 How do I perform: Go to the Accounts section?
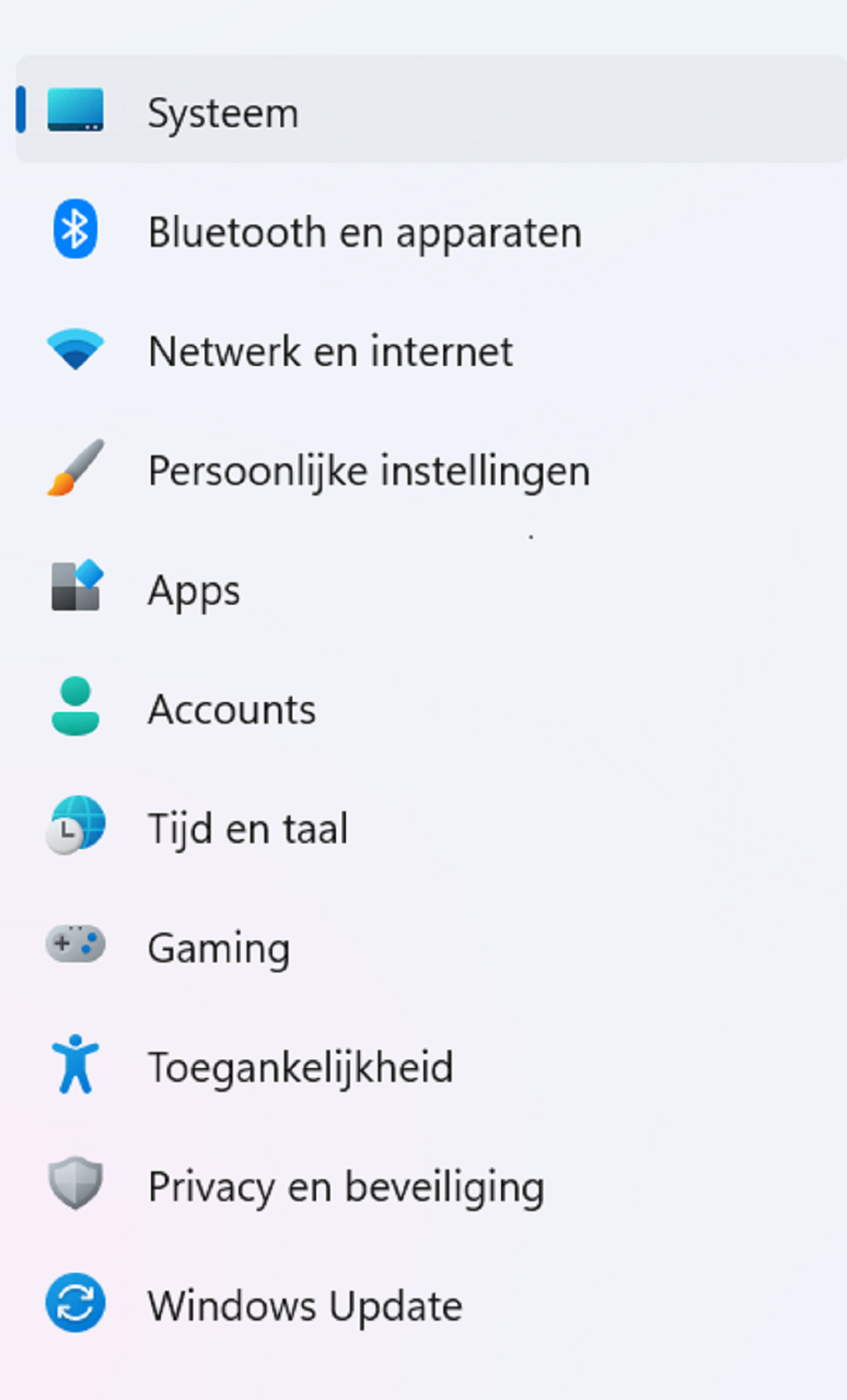tap(232, 708)
